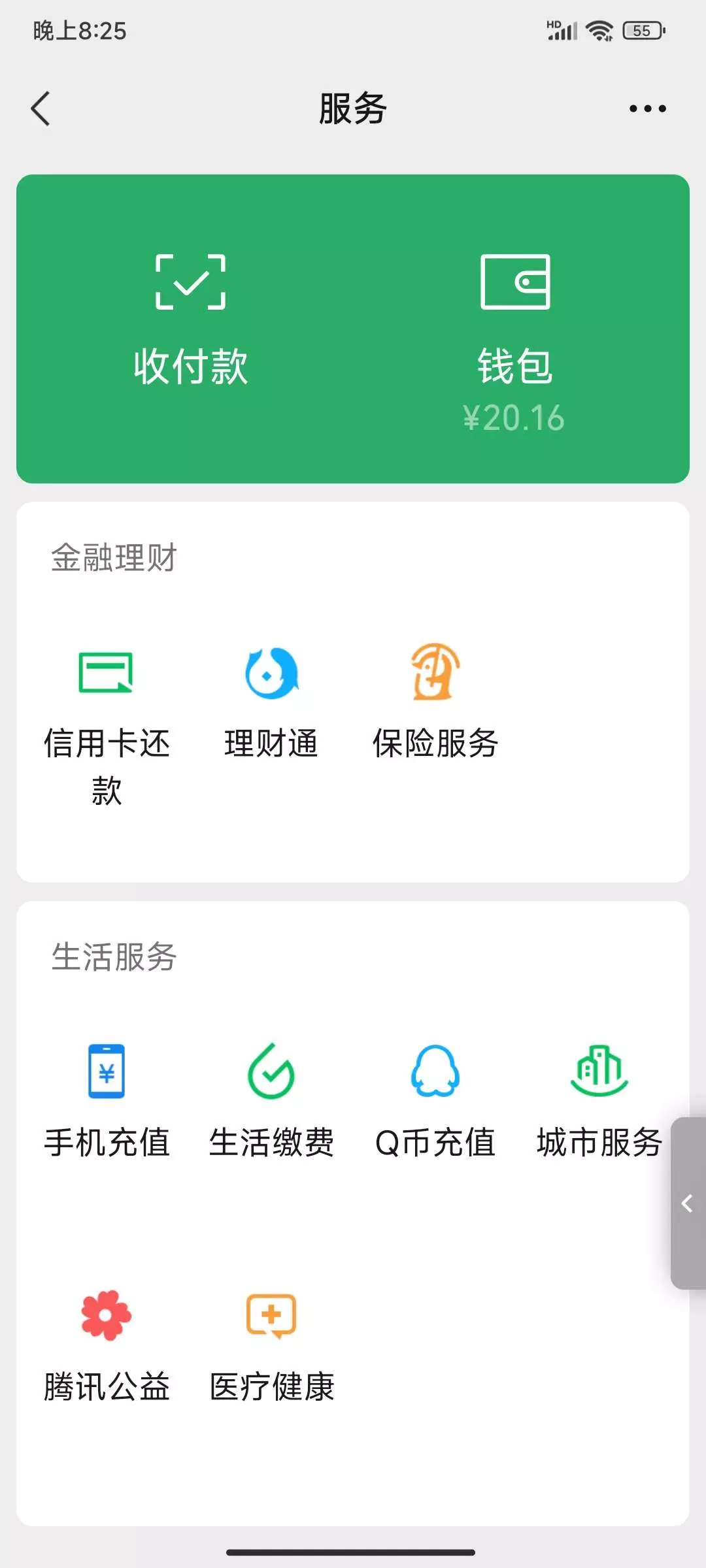The height and width of the screenshot is (1568, 706).
Task: Open 城市服务
Action: coord(599,1102)
